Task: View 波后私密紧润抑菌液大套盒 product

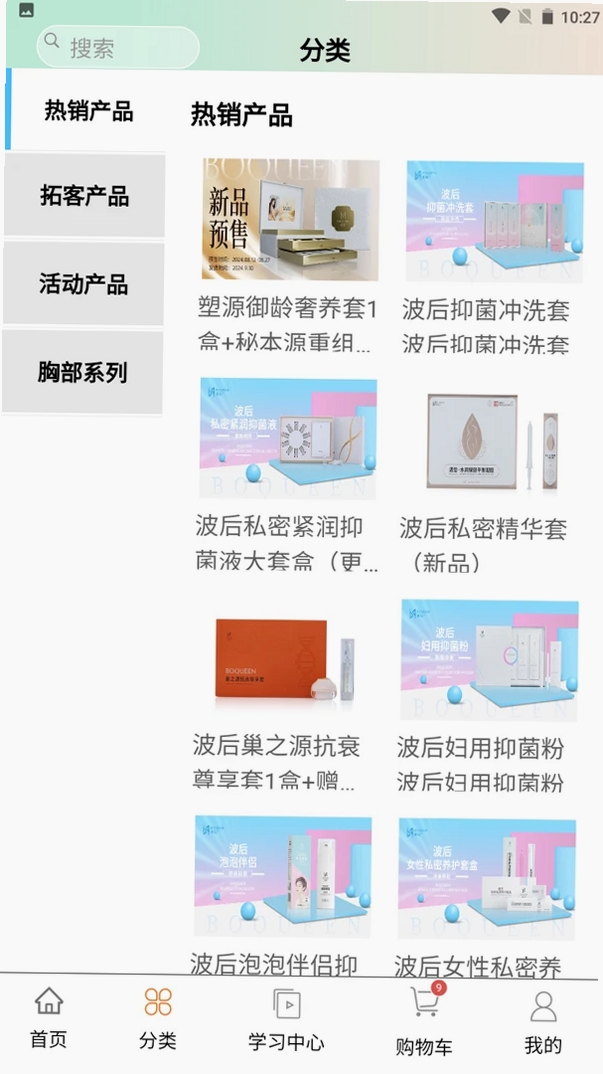Action: [x=287, y=475]
